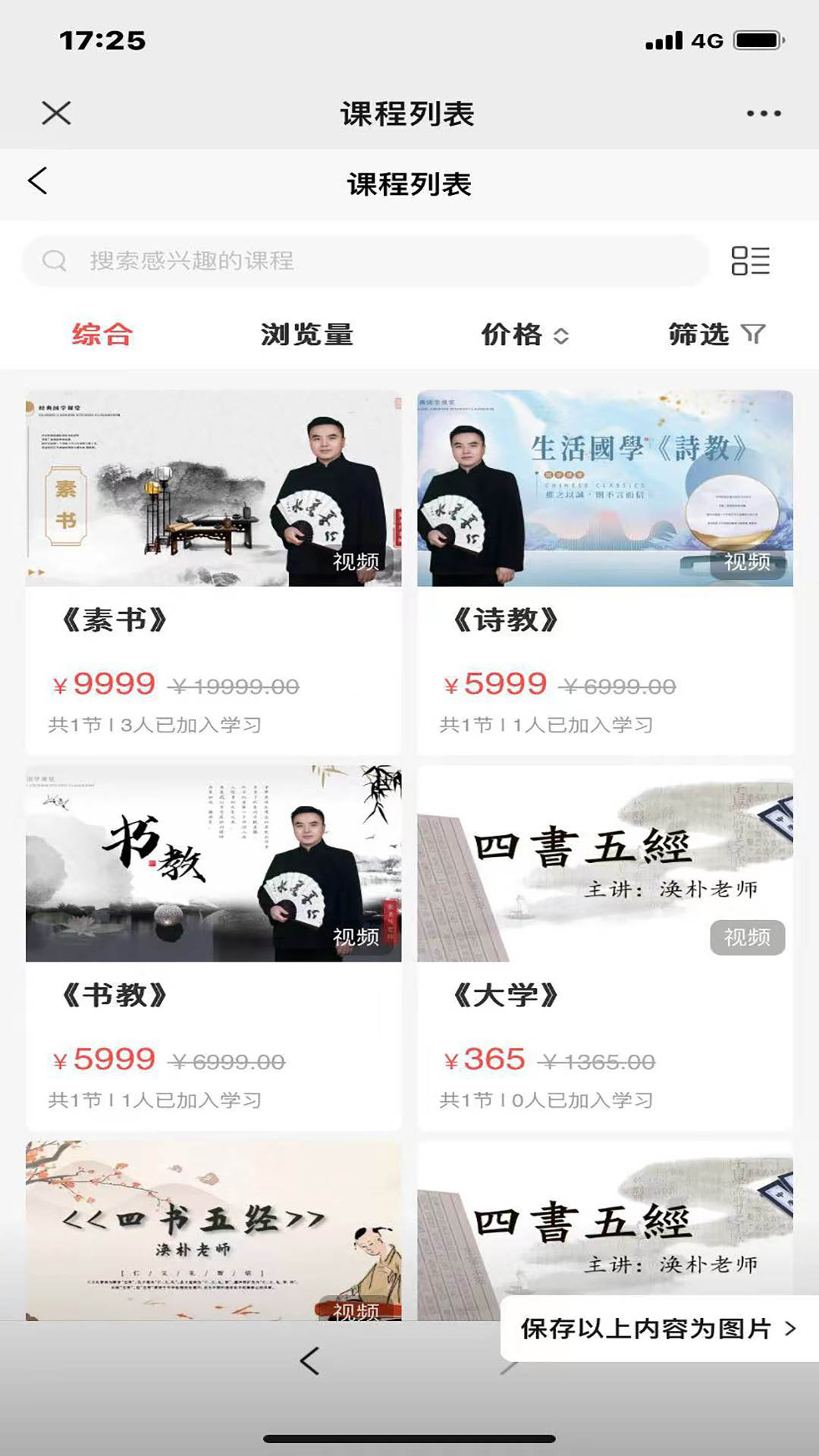
Task: Tap the back chevron to previous page
Action: (x=36, y=182)
